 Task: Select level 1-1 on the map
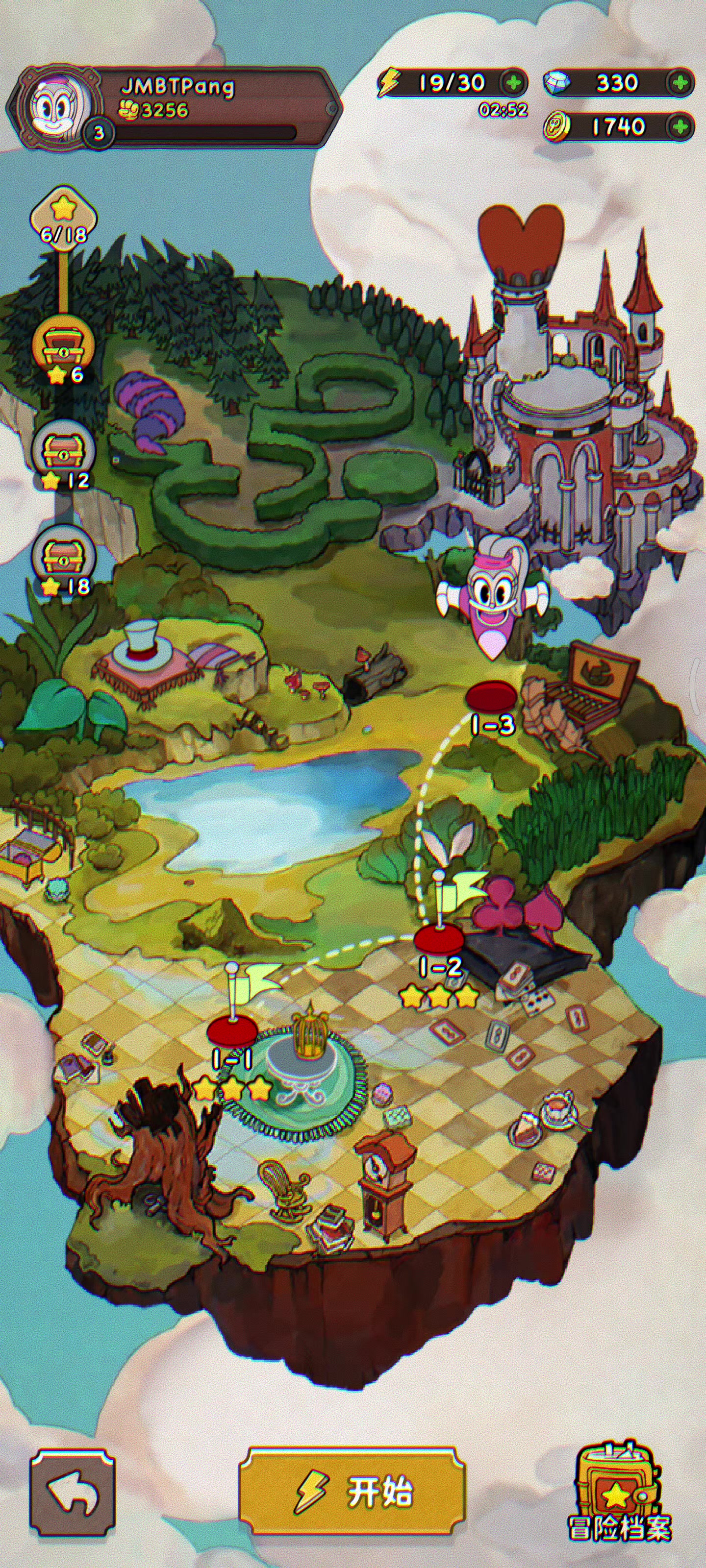232,1031
